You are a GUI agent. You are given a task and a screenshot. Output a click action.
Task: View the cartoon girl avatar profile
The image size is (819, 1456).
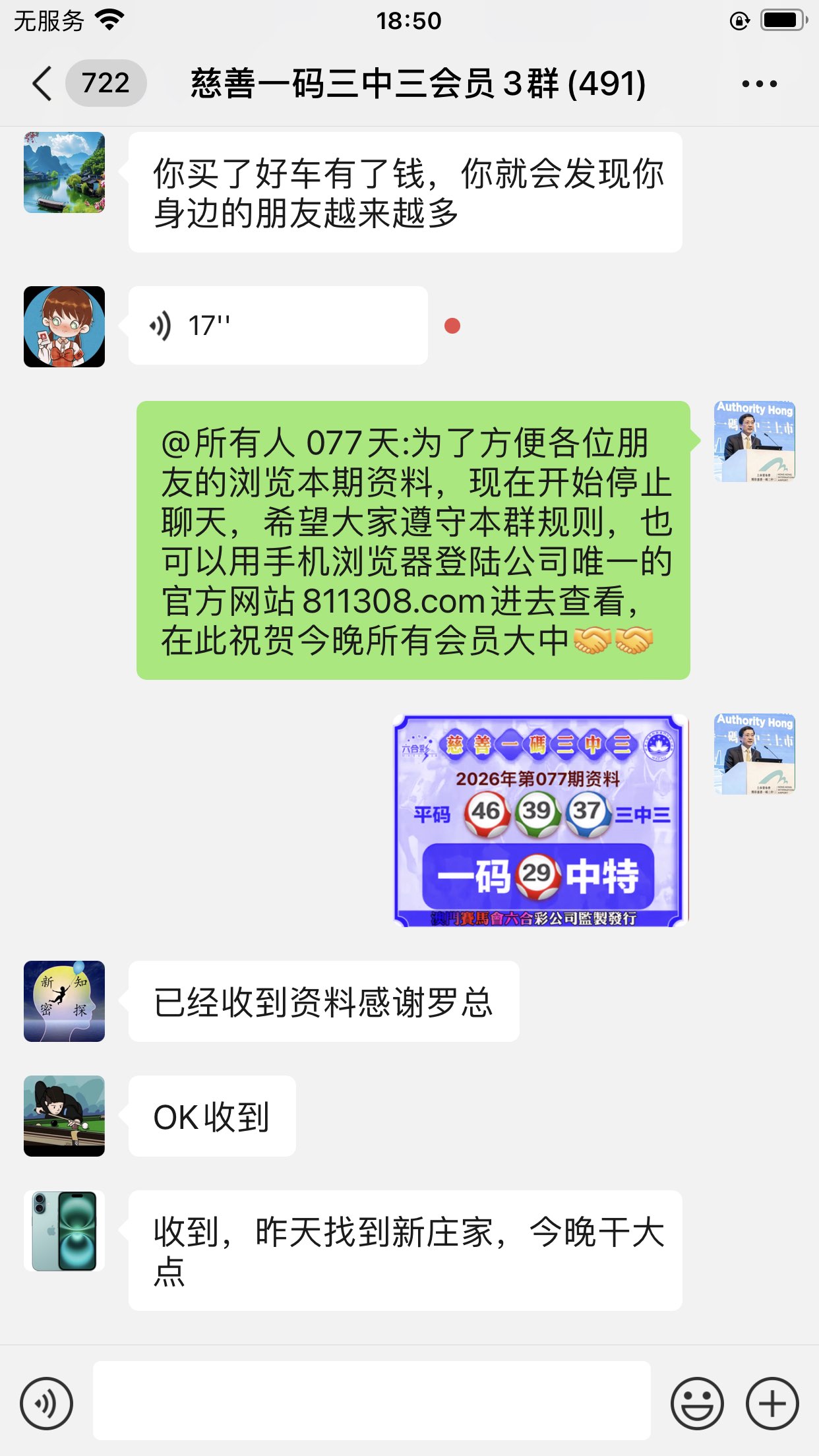64,326
